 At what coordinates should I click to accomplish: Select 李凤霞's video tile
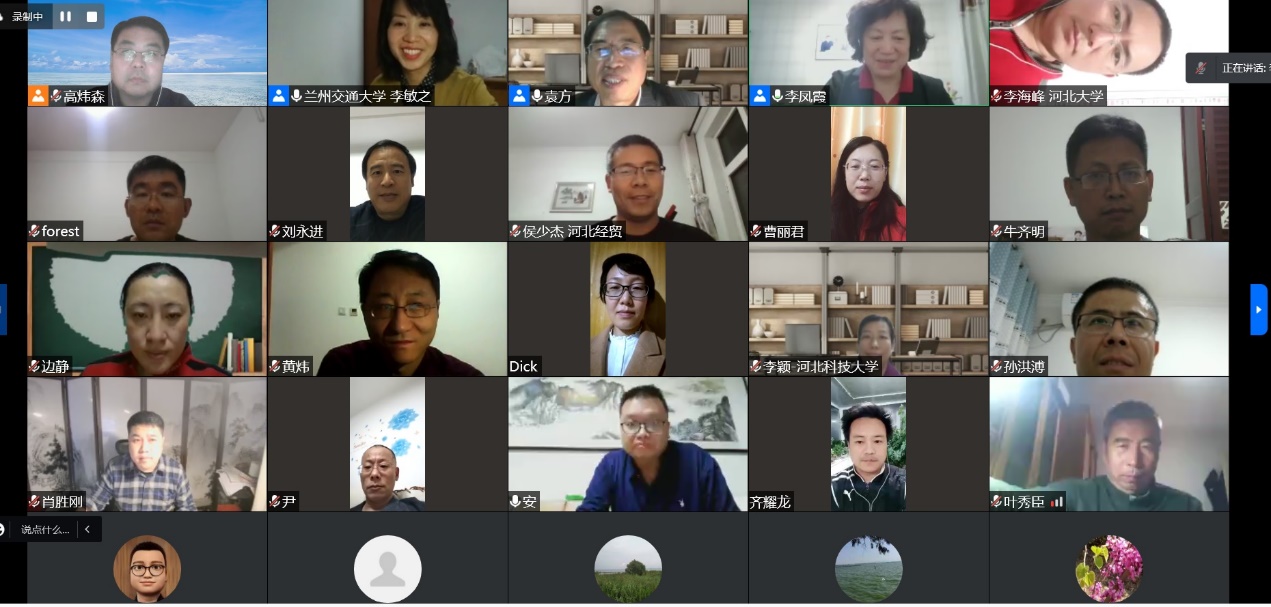pos(868,52)
